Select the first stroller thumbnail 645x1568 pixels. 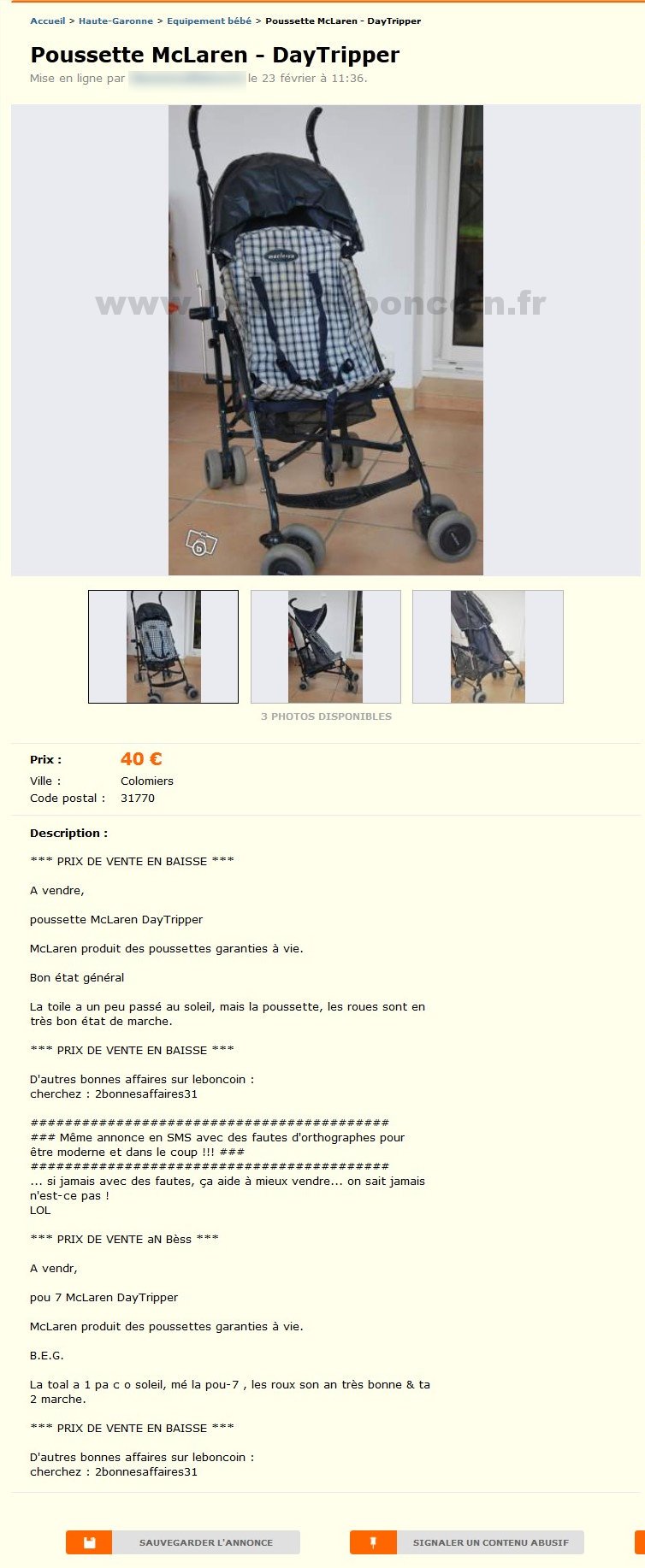coord(163,646)
